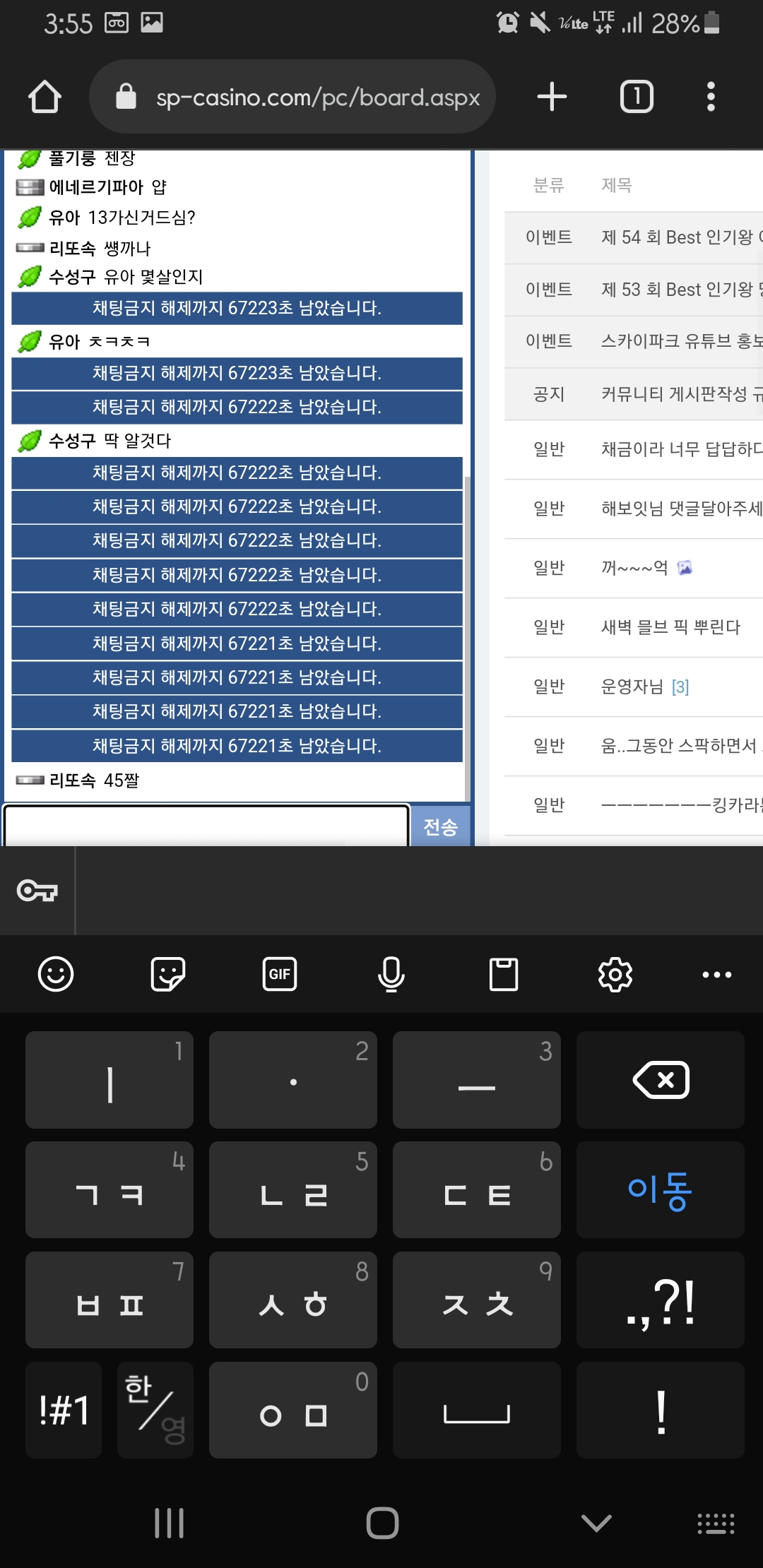The image size is (763, 1568).
Task: Go to browser home page
Action: pos(45,97)
